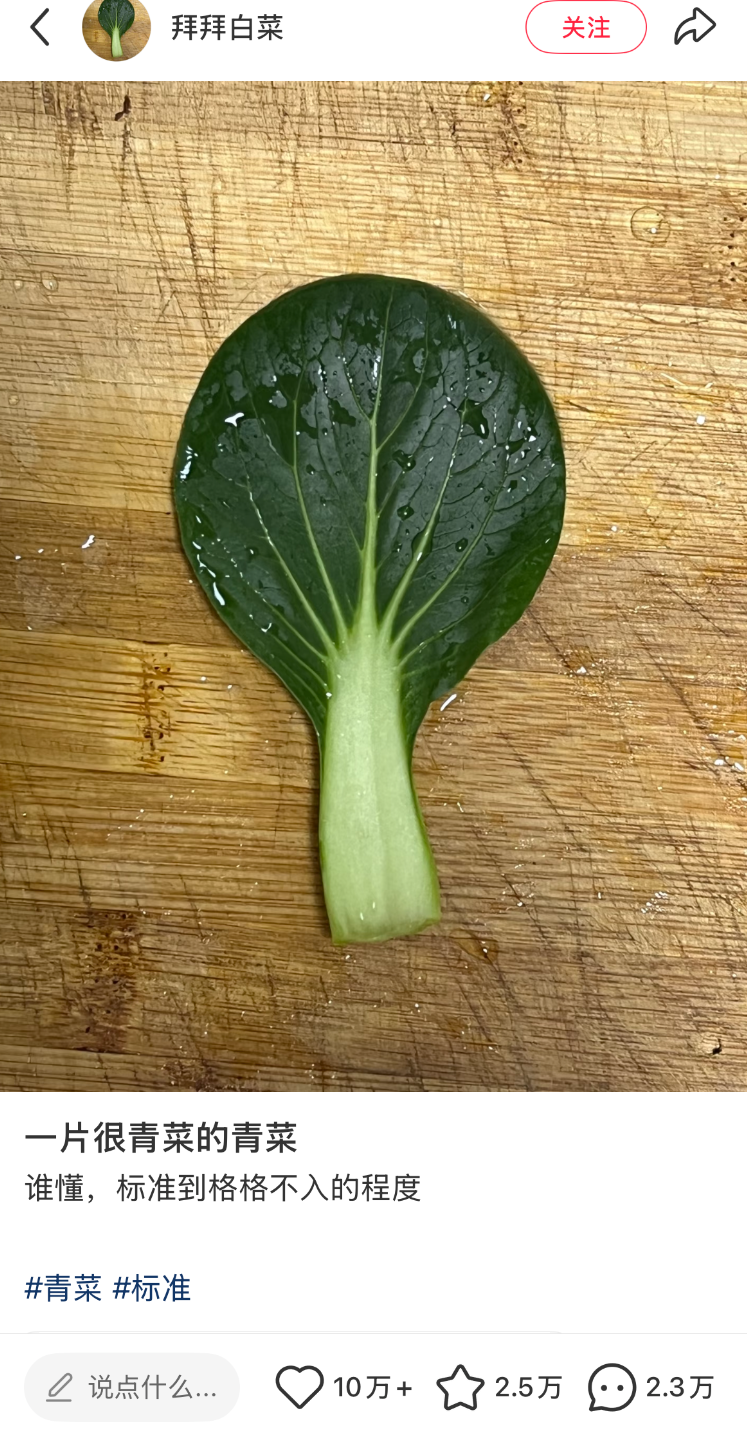Viewport: 747px width, 1431px height.
Task: Save this post with the star icon
Action: pos(460,1387)
